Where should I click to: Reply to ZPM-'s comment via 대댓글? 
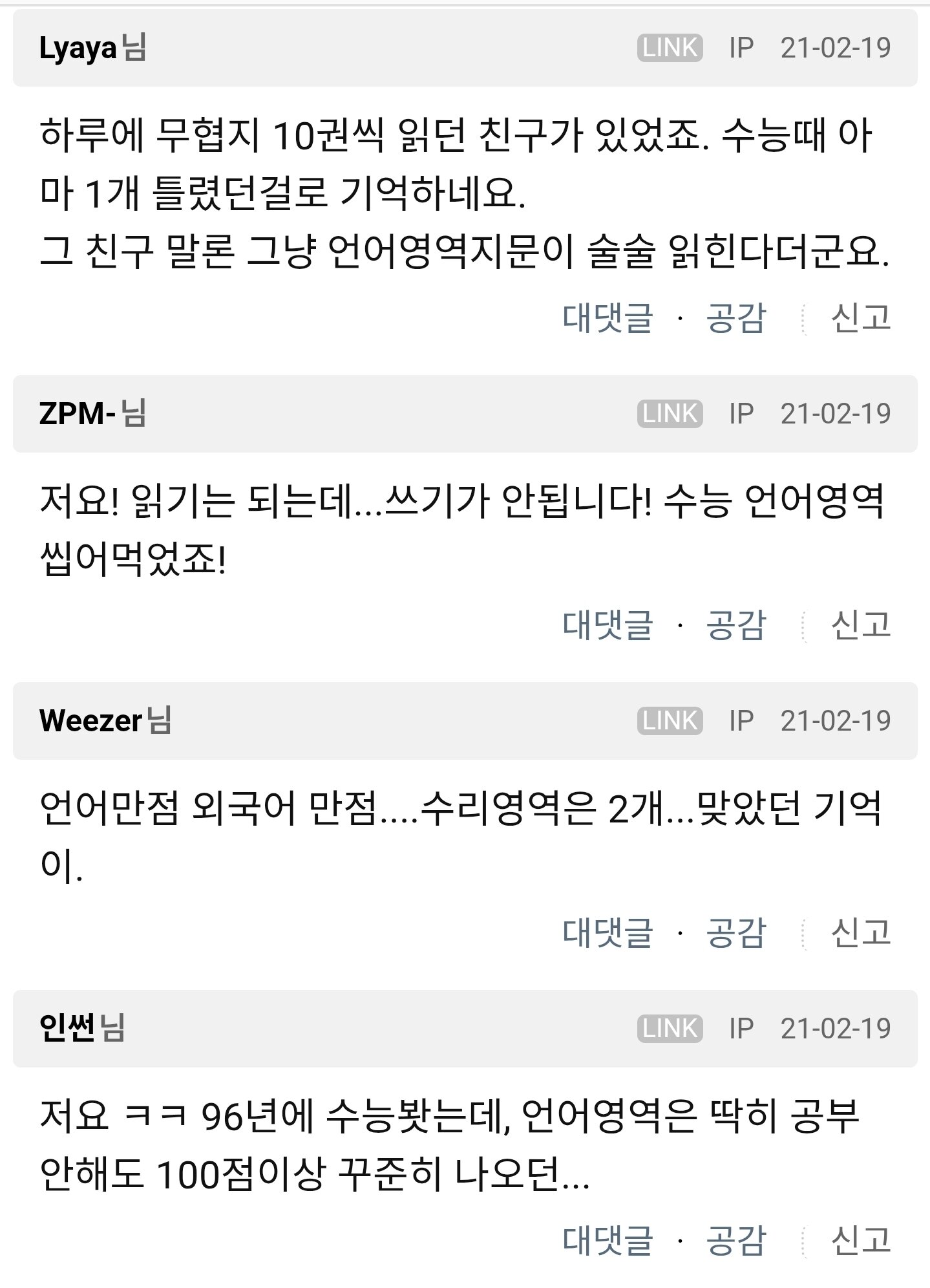point(608,625)
